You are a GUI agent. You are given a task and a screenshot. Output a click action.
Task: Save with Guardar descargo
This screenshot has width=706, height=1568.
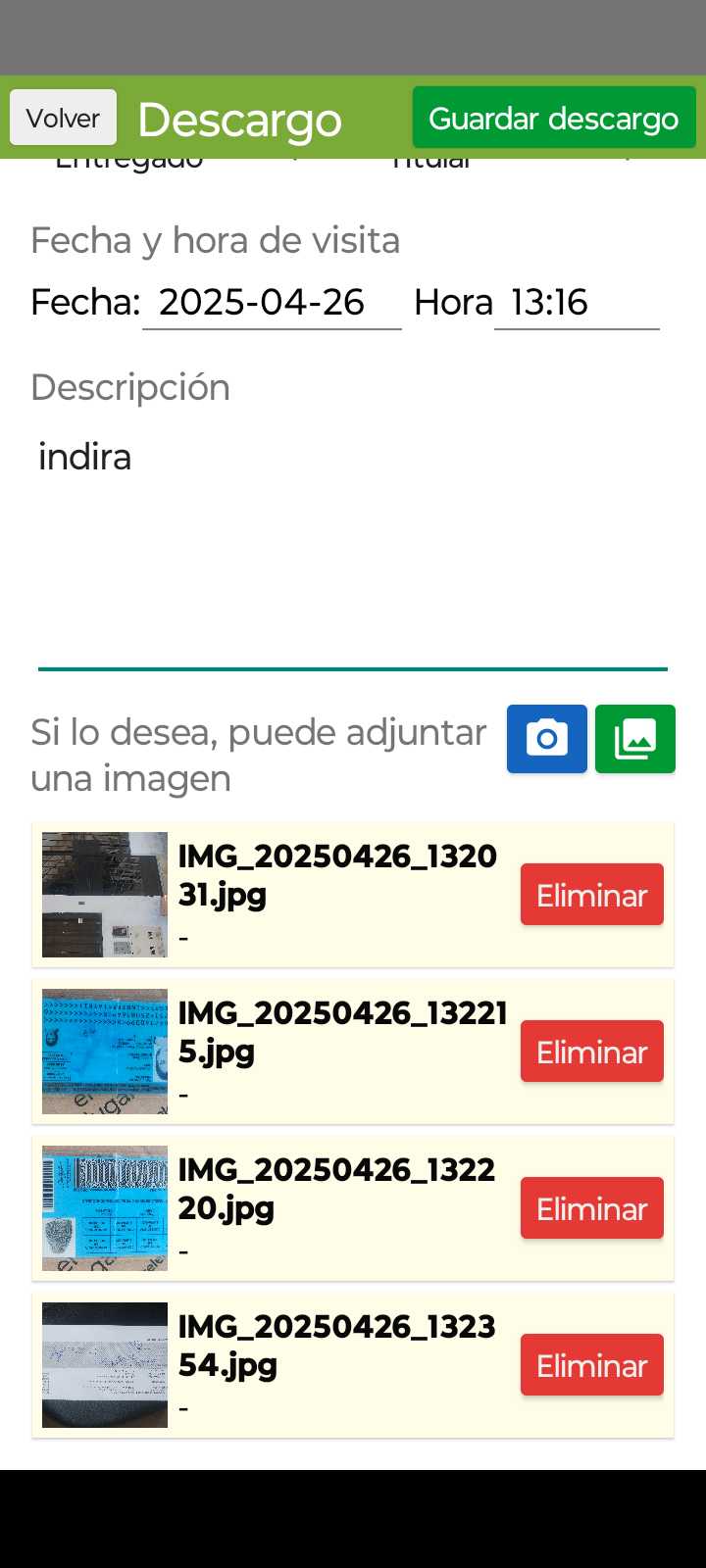click(554, 118)
